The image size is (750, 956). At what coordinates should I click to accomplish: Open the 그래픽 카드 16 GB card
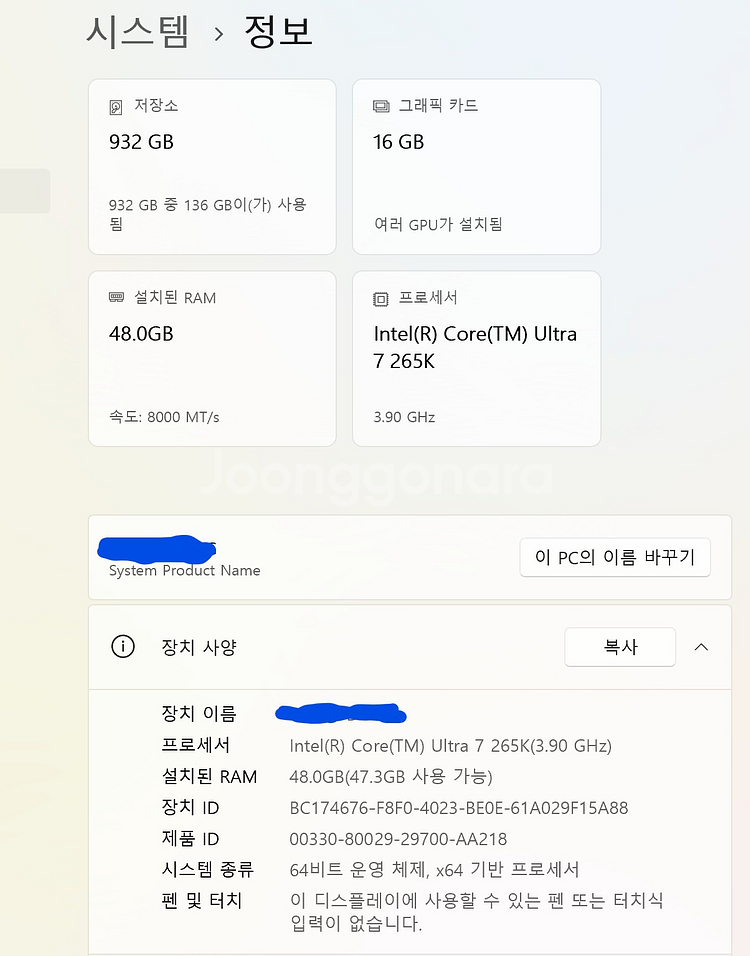[476, 167]
